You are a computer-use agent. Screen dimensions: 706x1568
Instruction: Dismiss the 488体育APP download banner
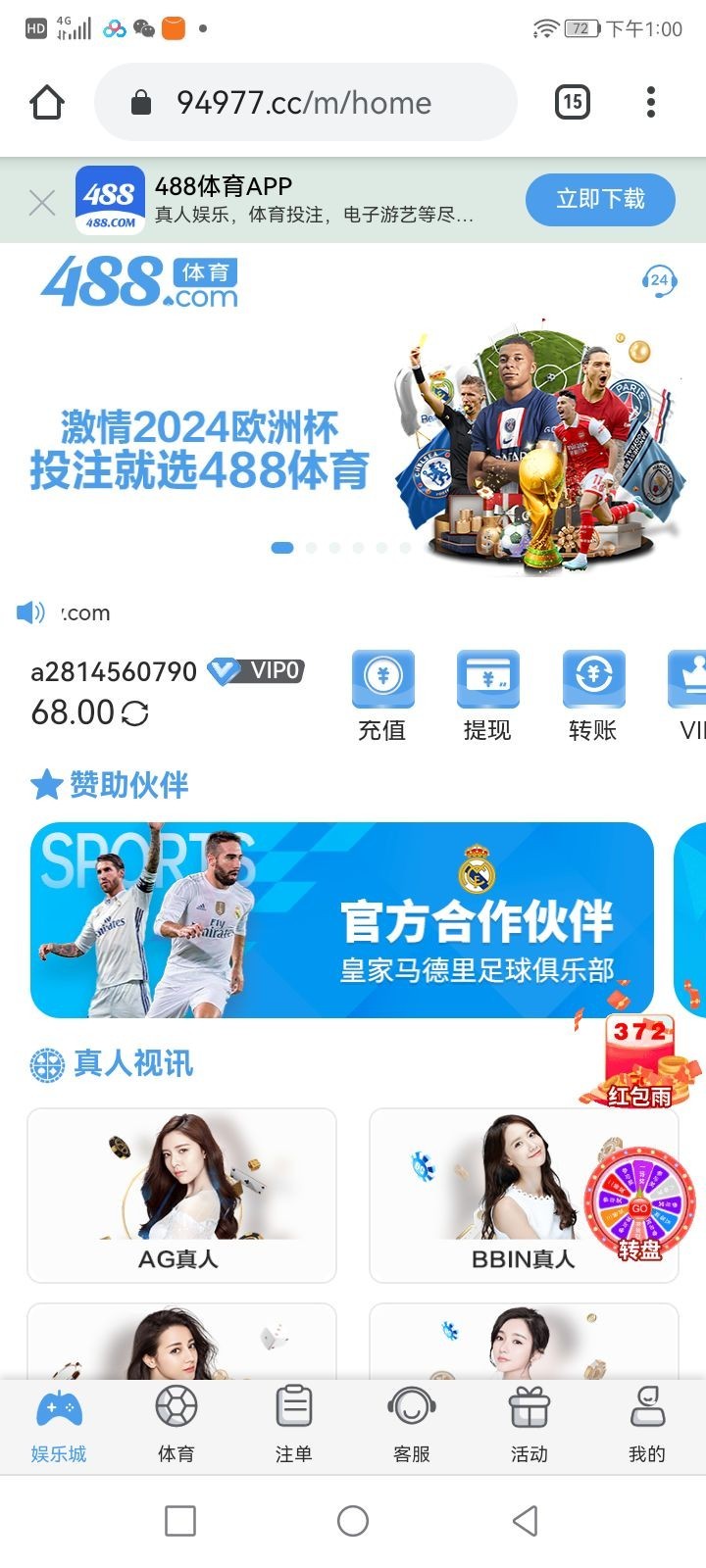coord(42,203)
